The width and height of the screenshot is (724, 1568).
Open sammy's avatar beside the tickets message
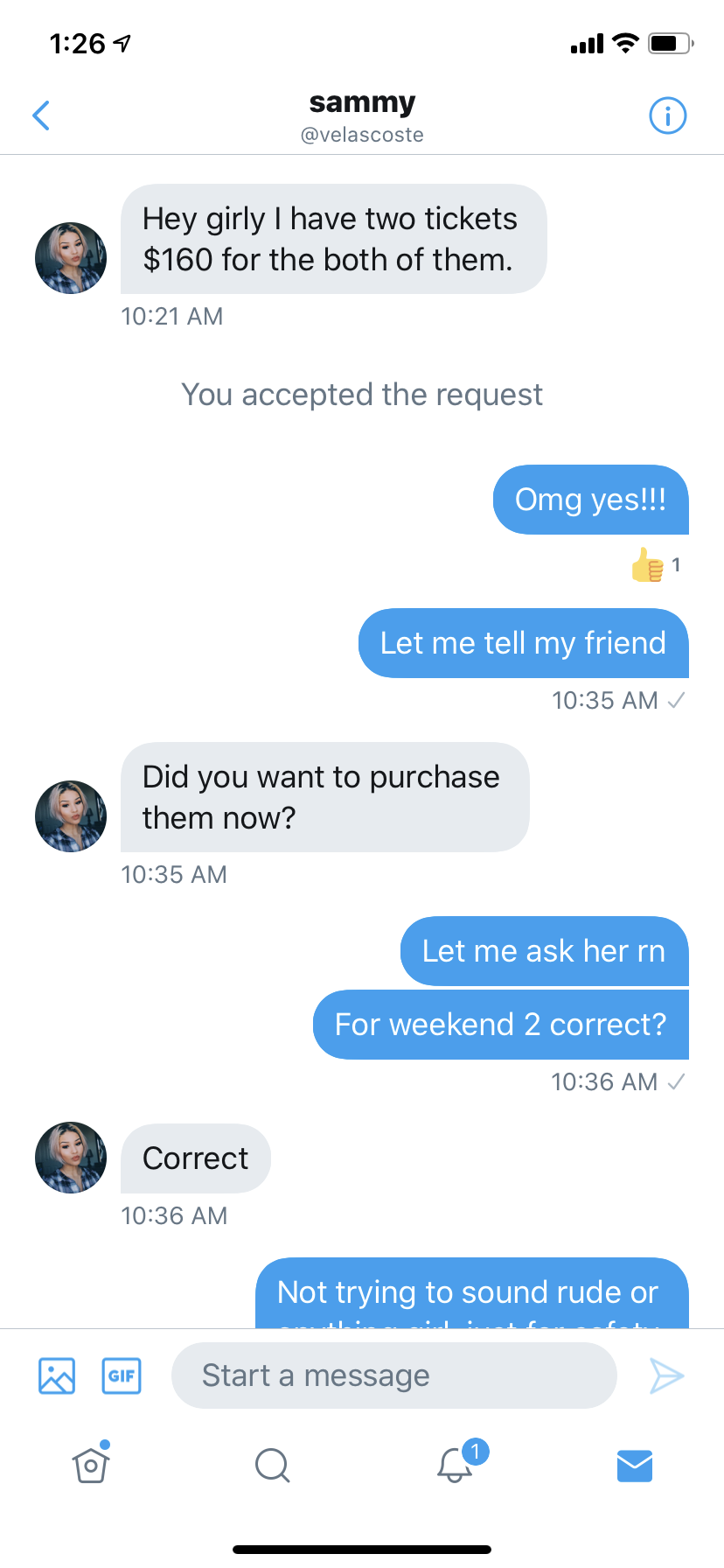(71, 258)
